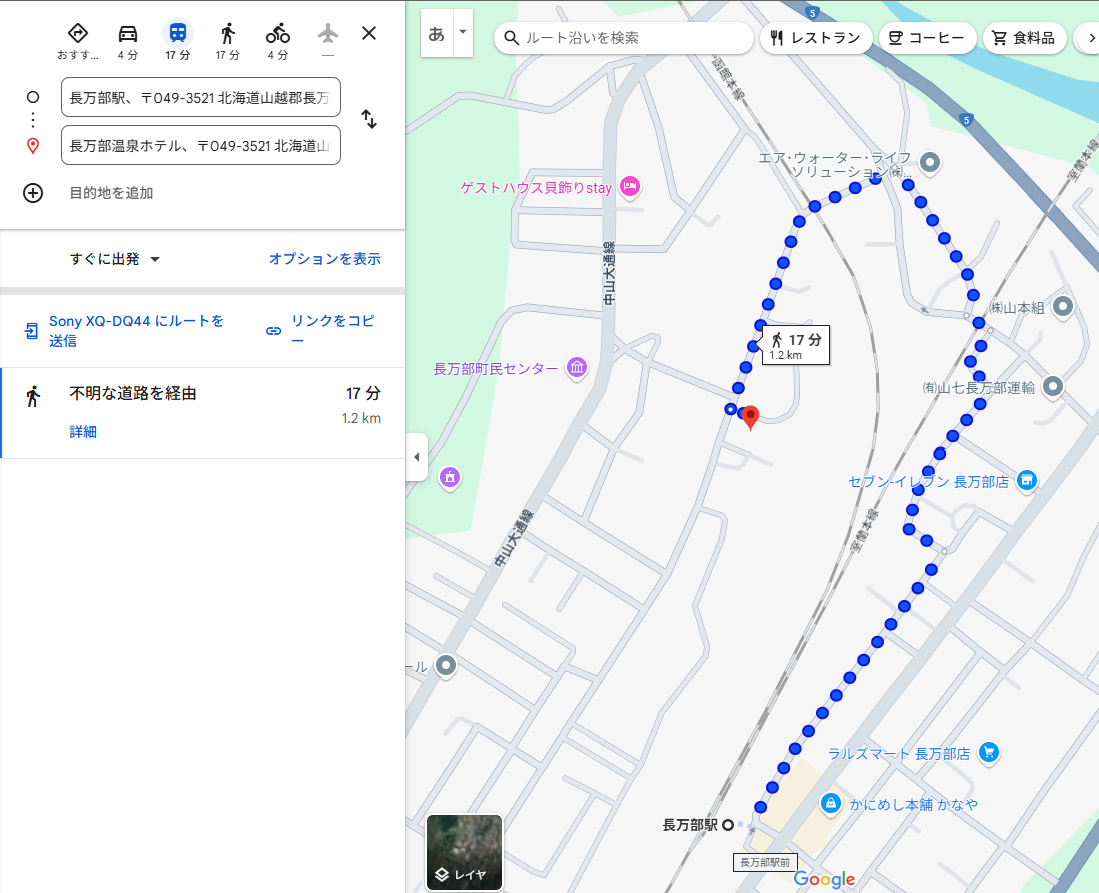This screenshot has width=1099, height=893.
Task: Swap the start and destination points
Action: click(x=369, y=119)
